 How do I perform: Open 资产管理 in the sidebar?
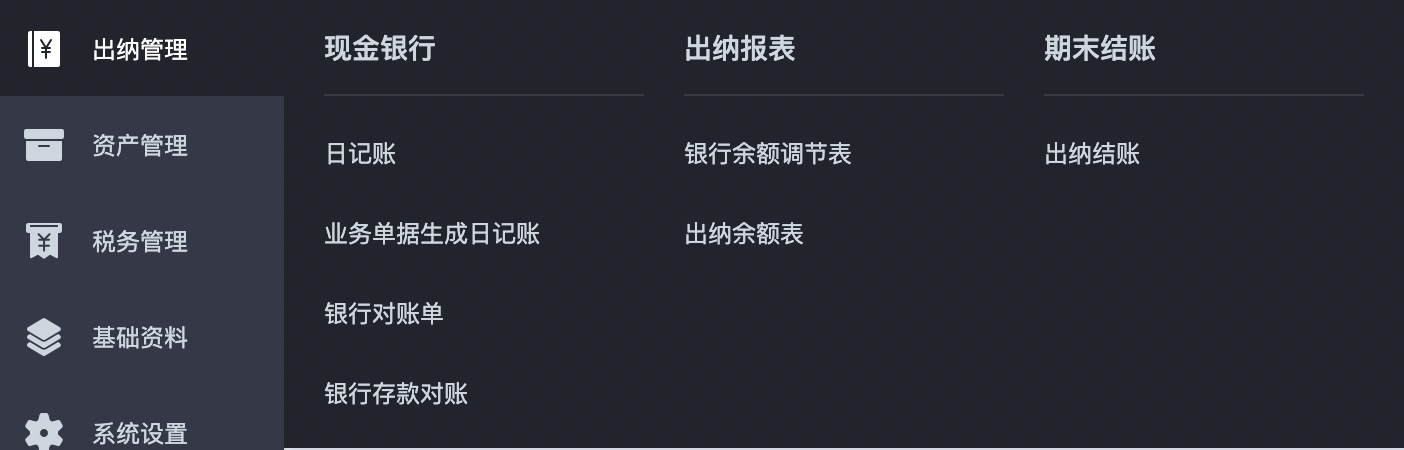(139, 145)
